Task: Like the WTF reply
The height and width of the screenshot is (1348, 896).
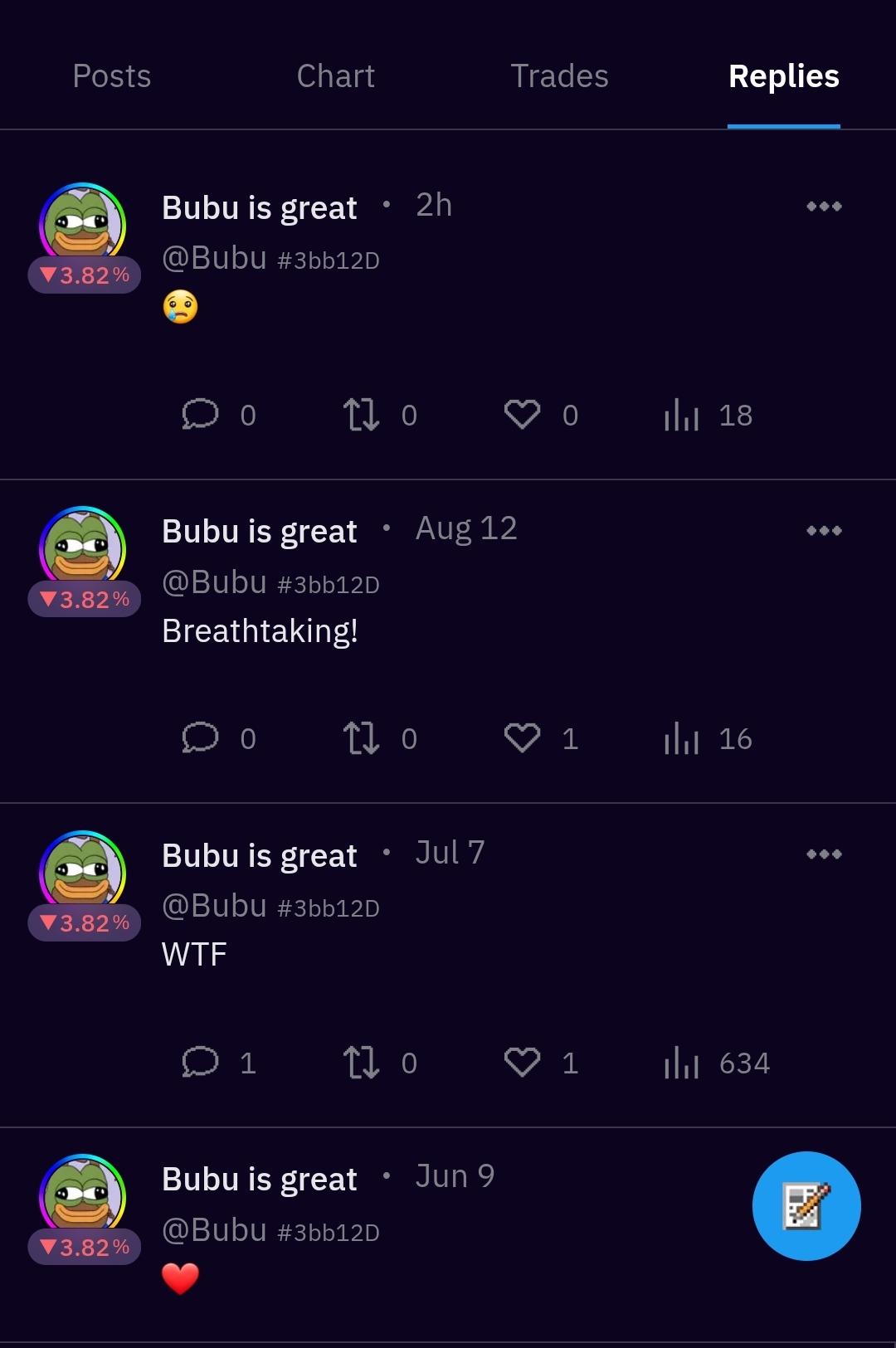Action: click(x=522, y=1062)
